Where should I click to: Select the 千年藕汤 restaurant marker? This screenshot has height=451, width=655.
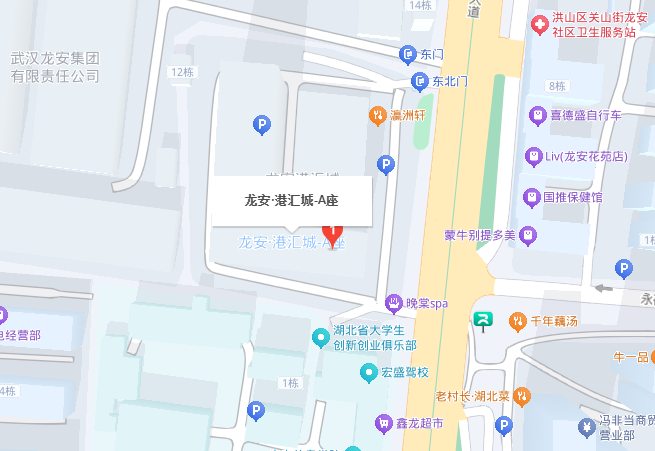coord(518,321)
